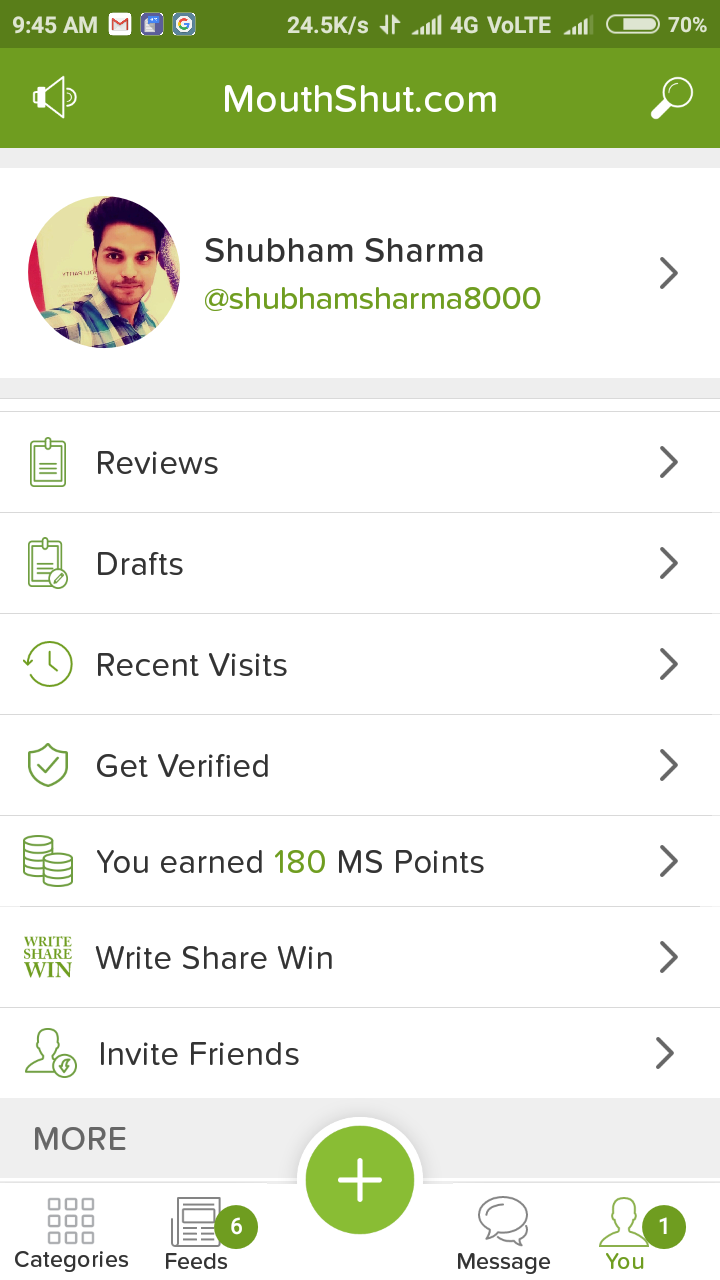
Task: Open the Message tab
Action: [x=503, y=1233]
